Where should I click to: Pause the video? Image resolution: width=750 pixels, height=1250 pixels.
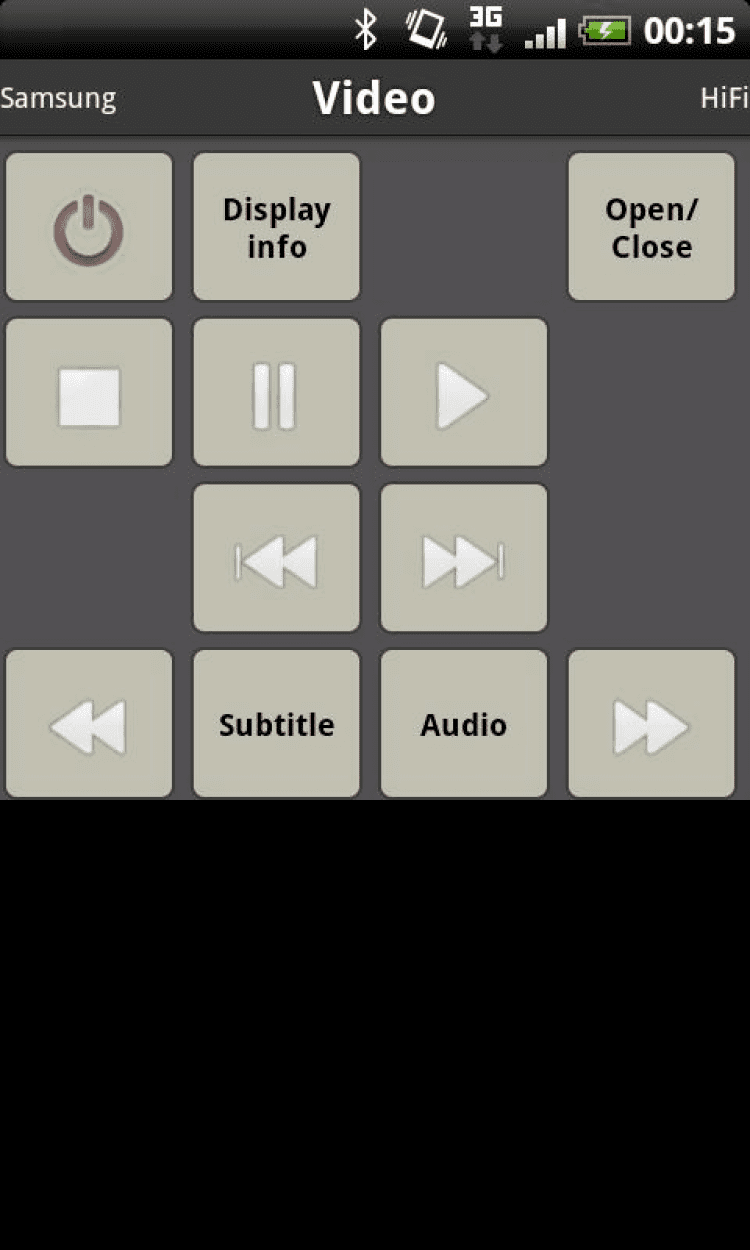pos(276,393)
